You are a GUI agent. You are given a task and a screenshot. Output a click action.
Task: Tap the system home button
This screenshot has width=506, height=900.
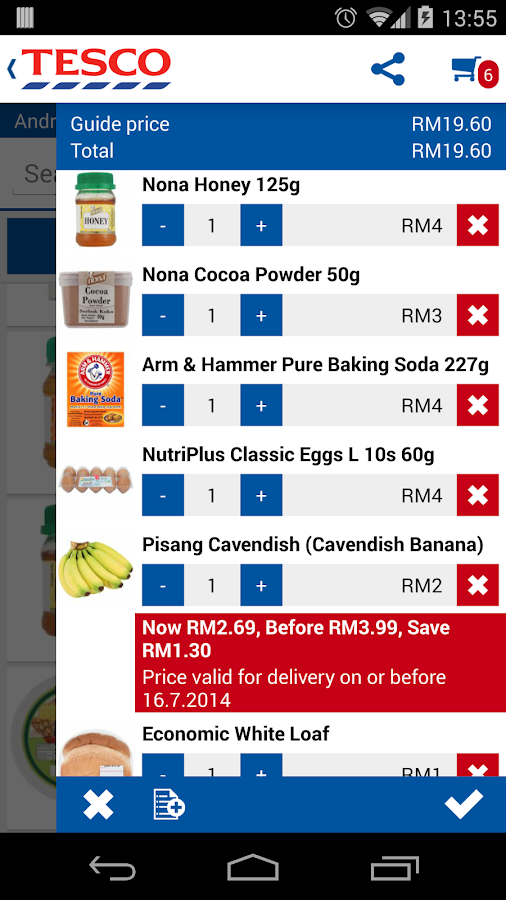tap(253, 867)
